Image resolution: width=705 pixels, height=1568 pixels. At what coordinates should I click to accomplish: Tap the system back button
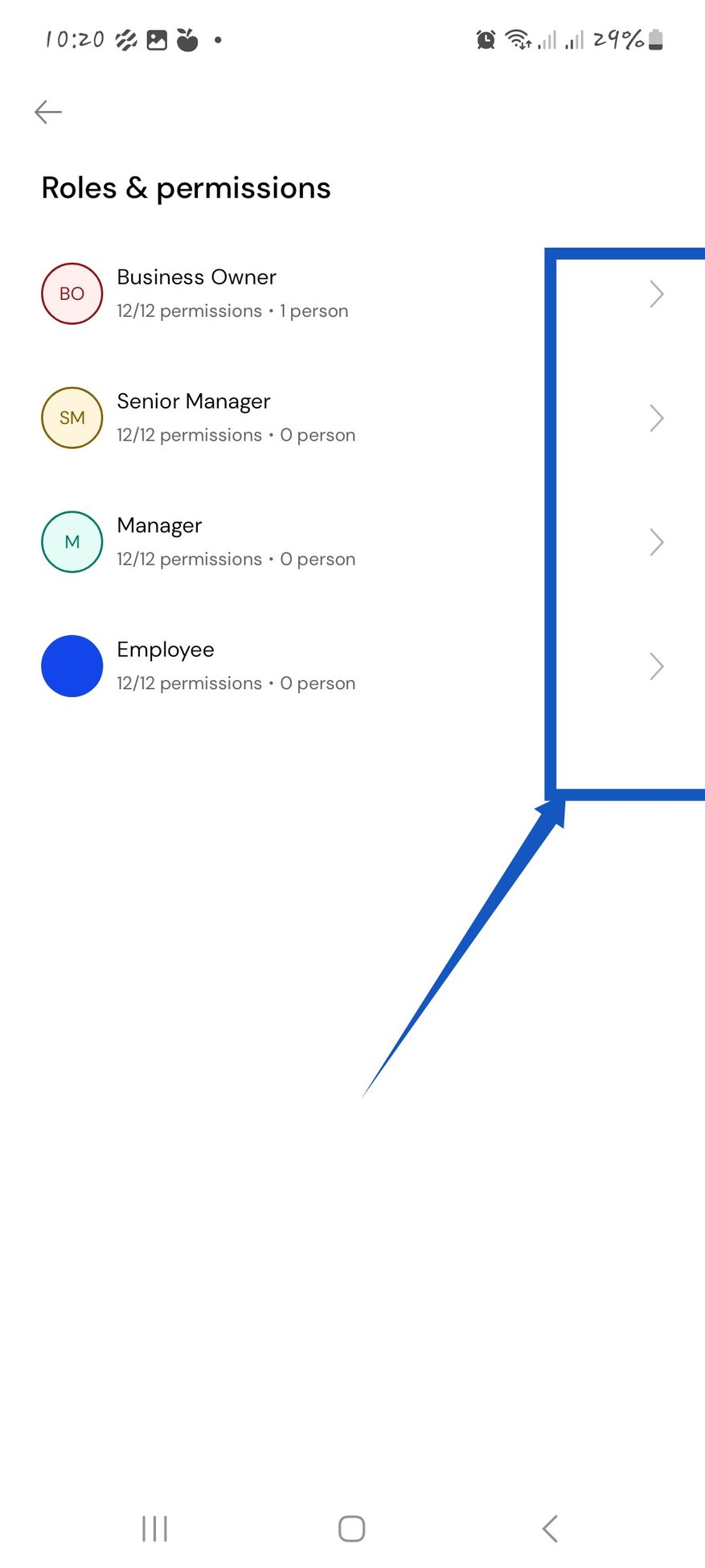pos(550,1529)
